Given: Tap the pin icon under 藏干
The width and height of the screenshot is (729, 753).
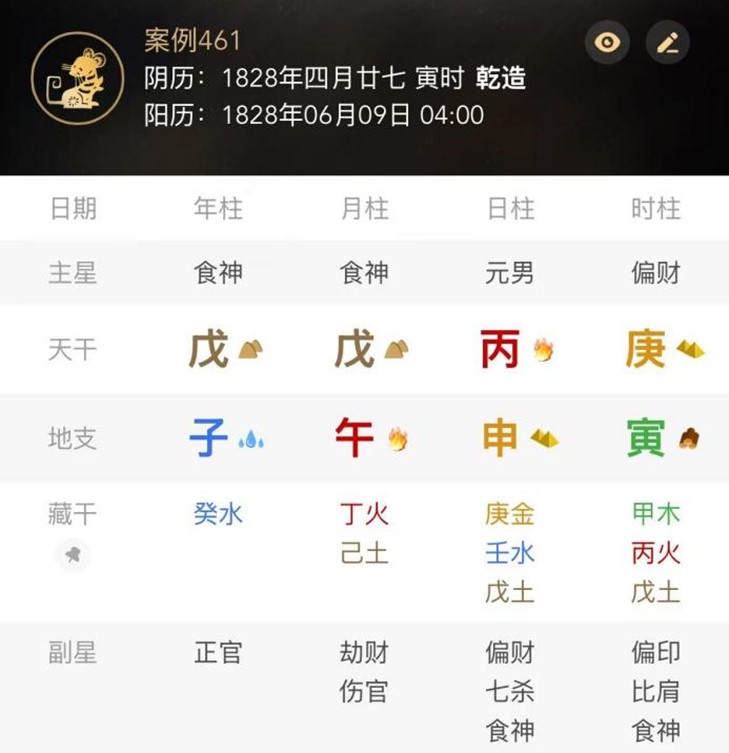Looking at the screenshot, I should tap(72, 554).
